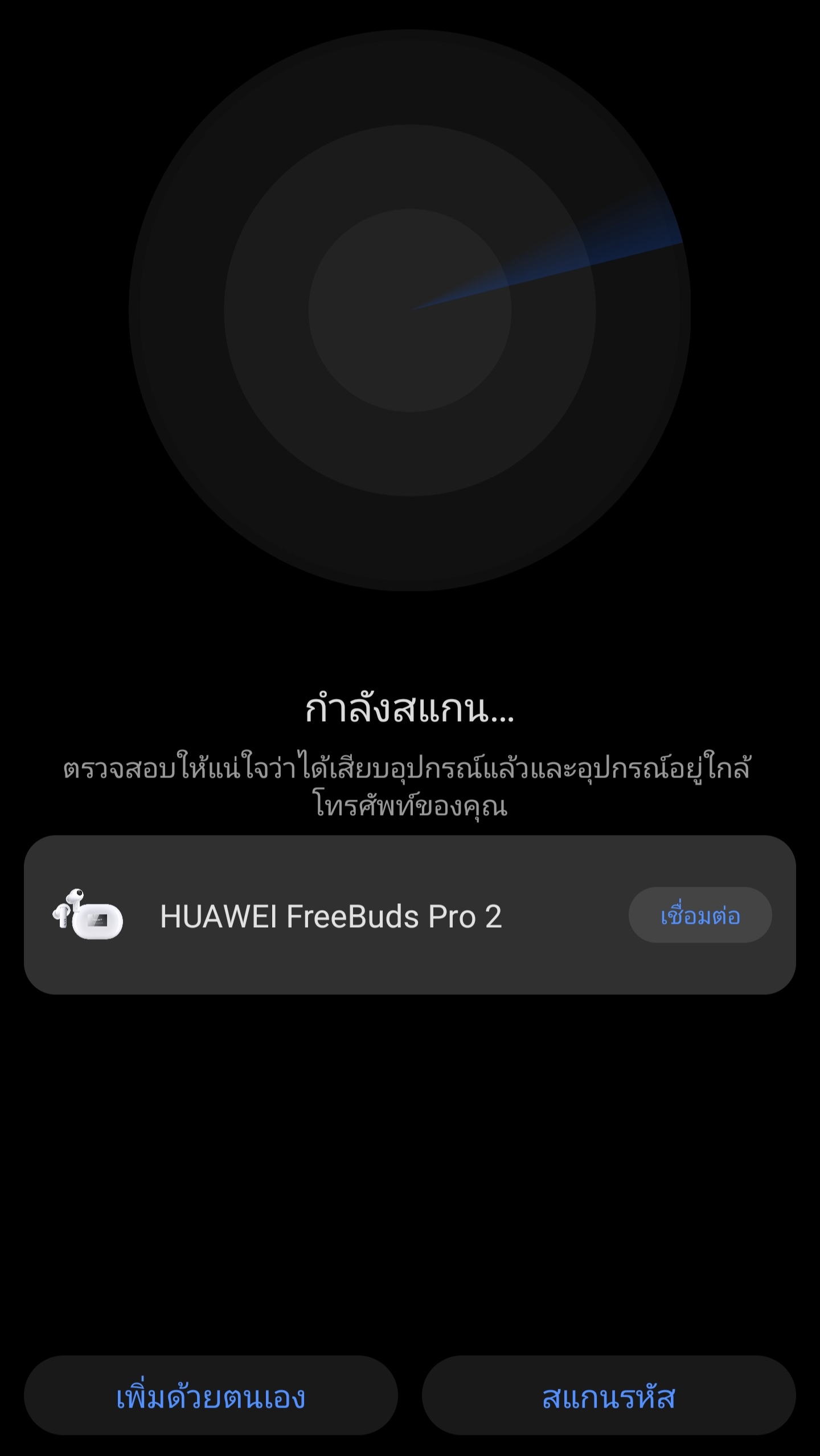The image size is (820, 1456).
Task: Tap เชื่อมต่อ to connect FreeBuds Pro 2
Action: point(700,916)
